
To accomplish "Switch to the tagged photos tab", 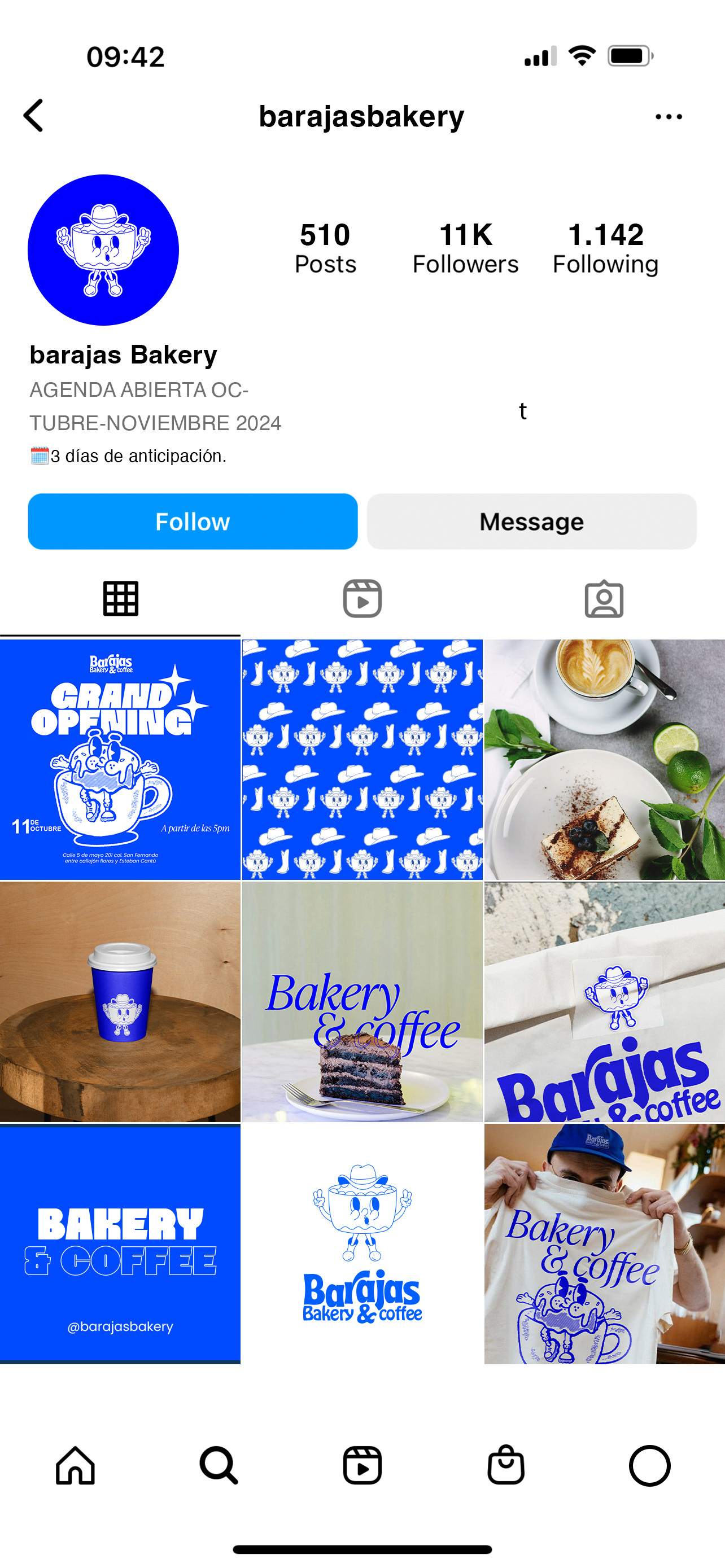I will coord(604,599).
